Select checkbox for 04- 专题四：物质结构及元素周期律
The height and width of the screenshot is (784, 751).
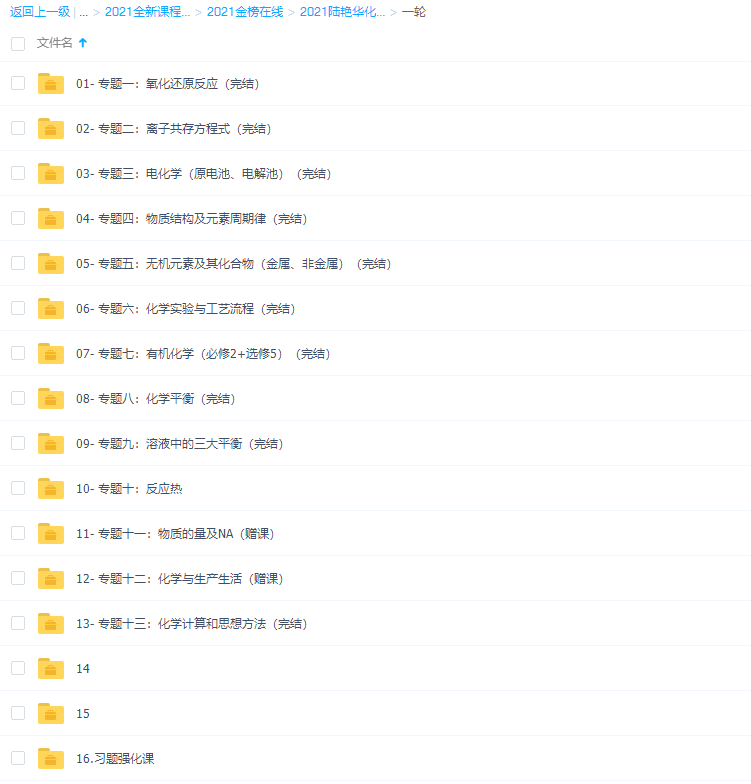pos(18,218)
